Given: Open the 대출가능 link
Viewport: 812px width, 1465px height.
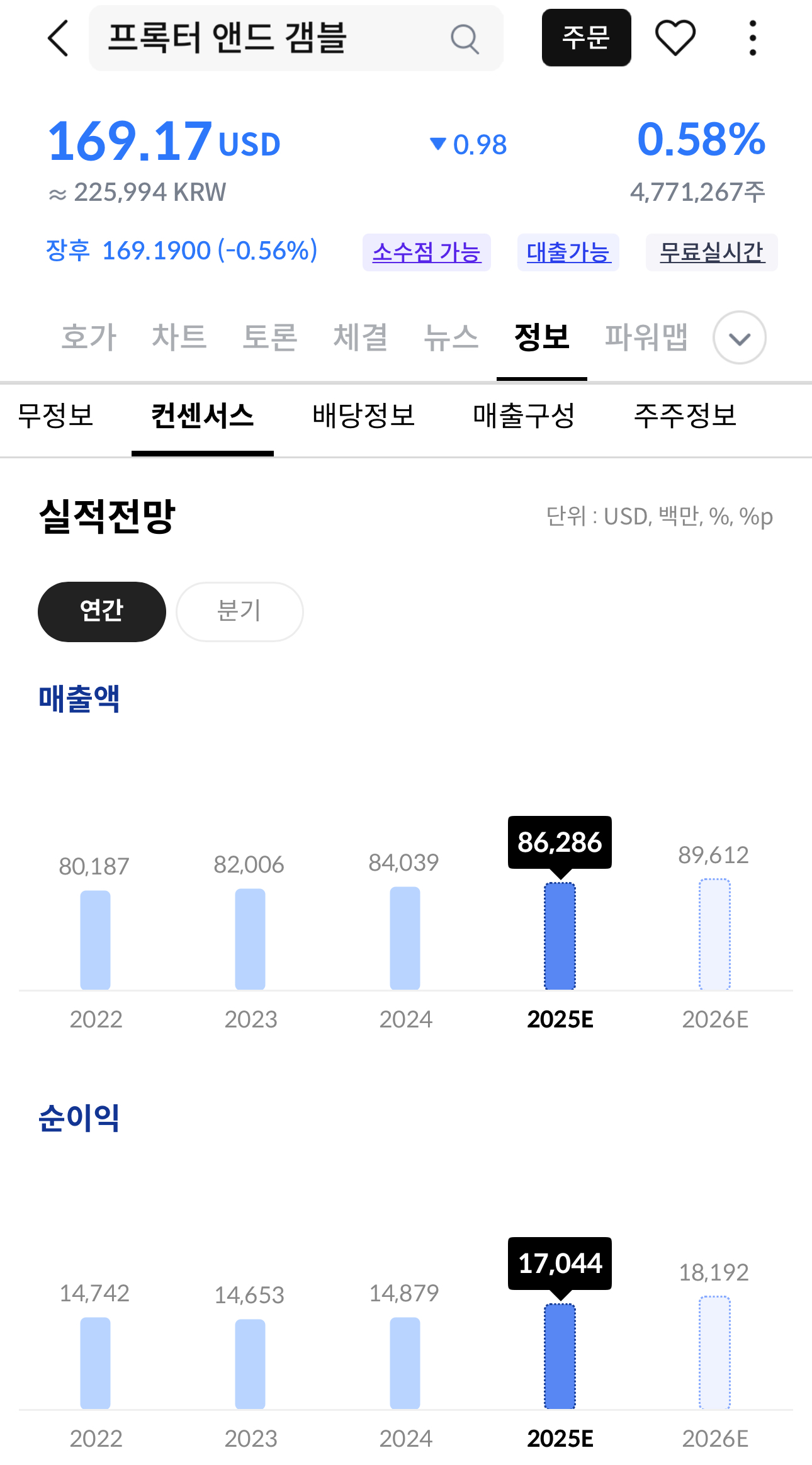Looking at the screenshot, I should (x=568, y=252).
